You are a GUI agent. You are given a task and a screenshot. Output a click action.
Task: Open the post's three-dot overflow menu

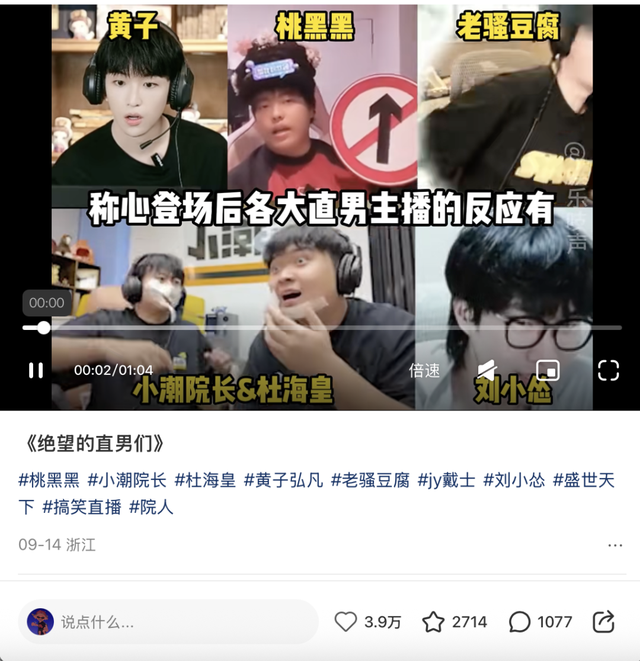coord(615,545)
